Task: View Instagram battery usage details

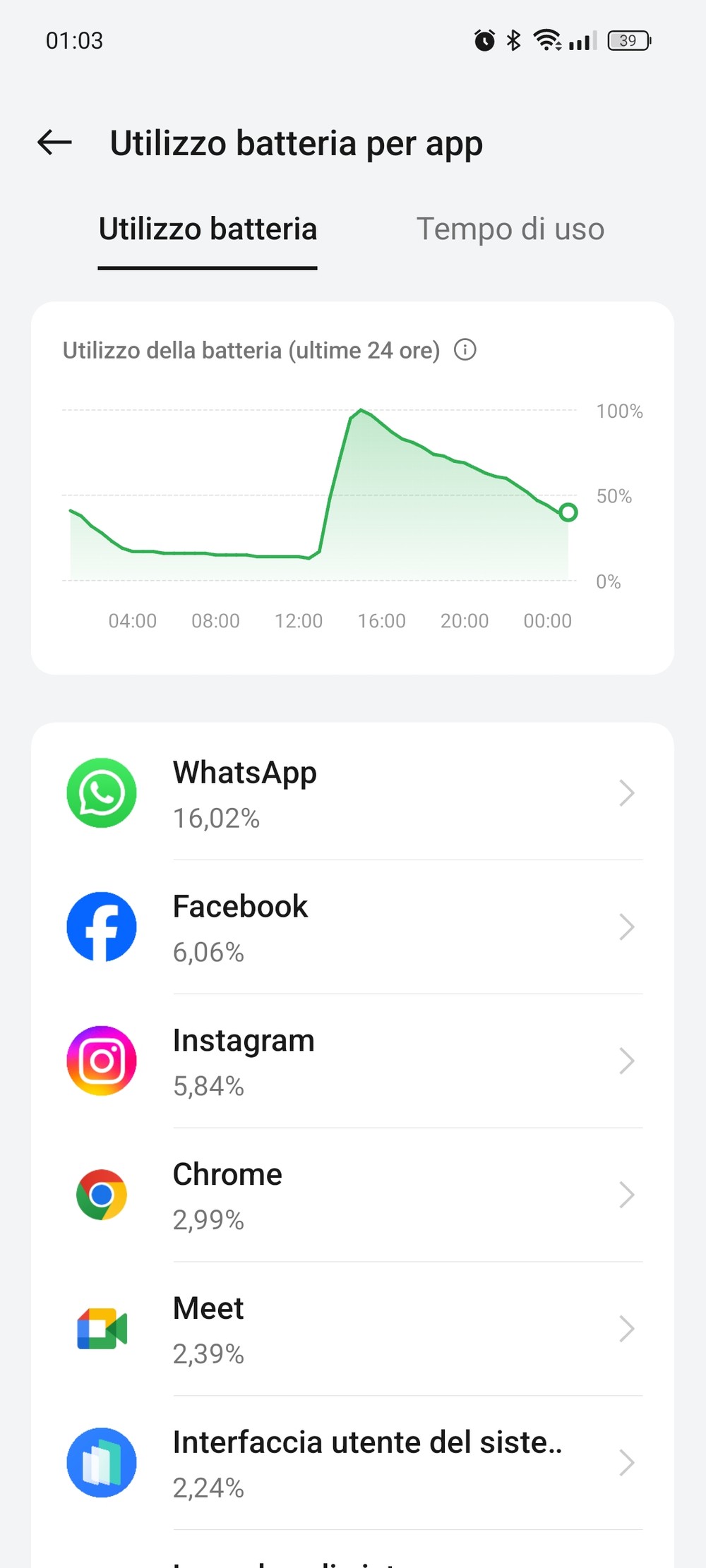Action: pos(353,1061)
